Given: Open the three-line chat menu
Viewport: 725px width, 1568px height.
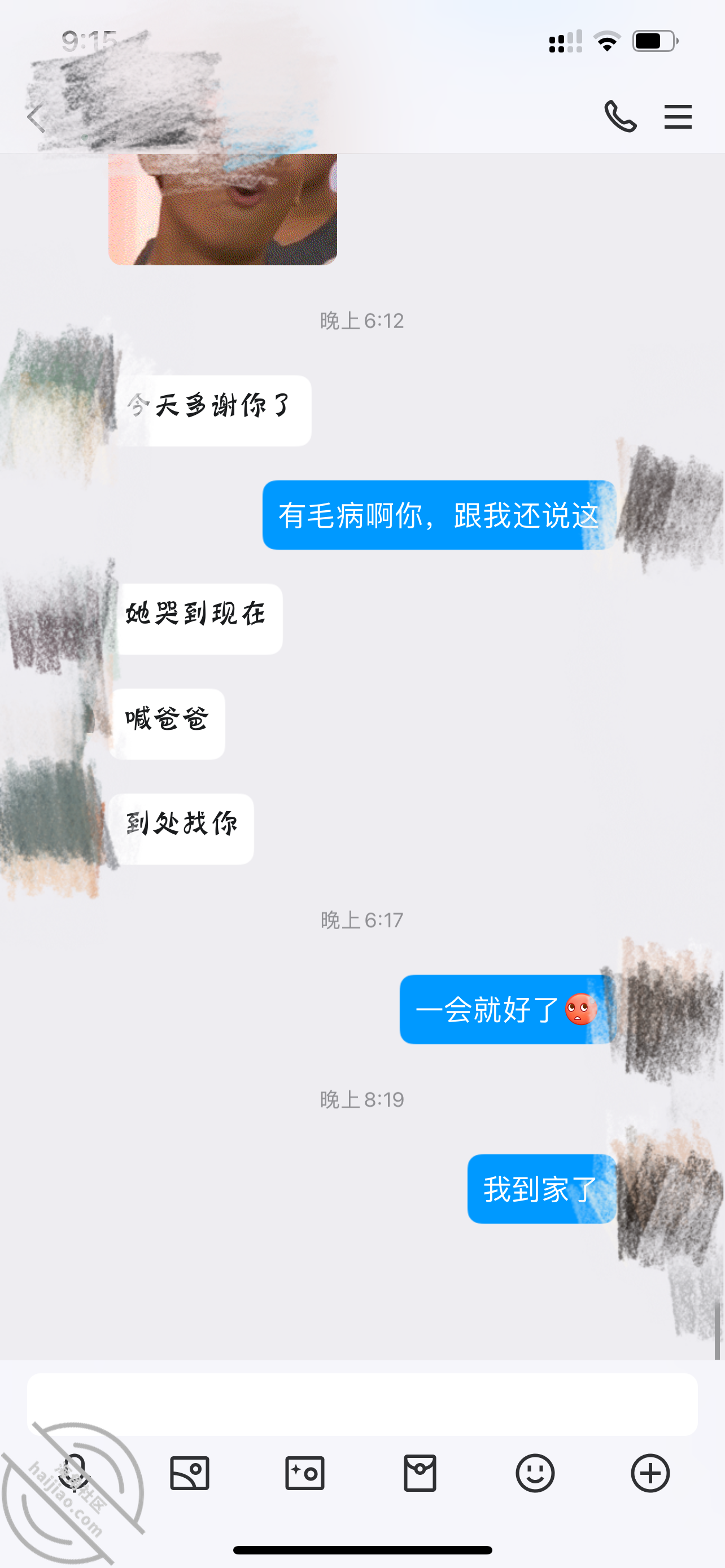Looking at the screenshot, I should pyautogui.click(x=678, y=116).
